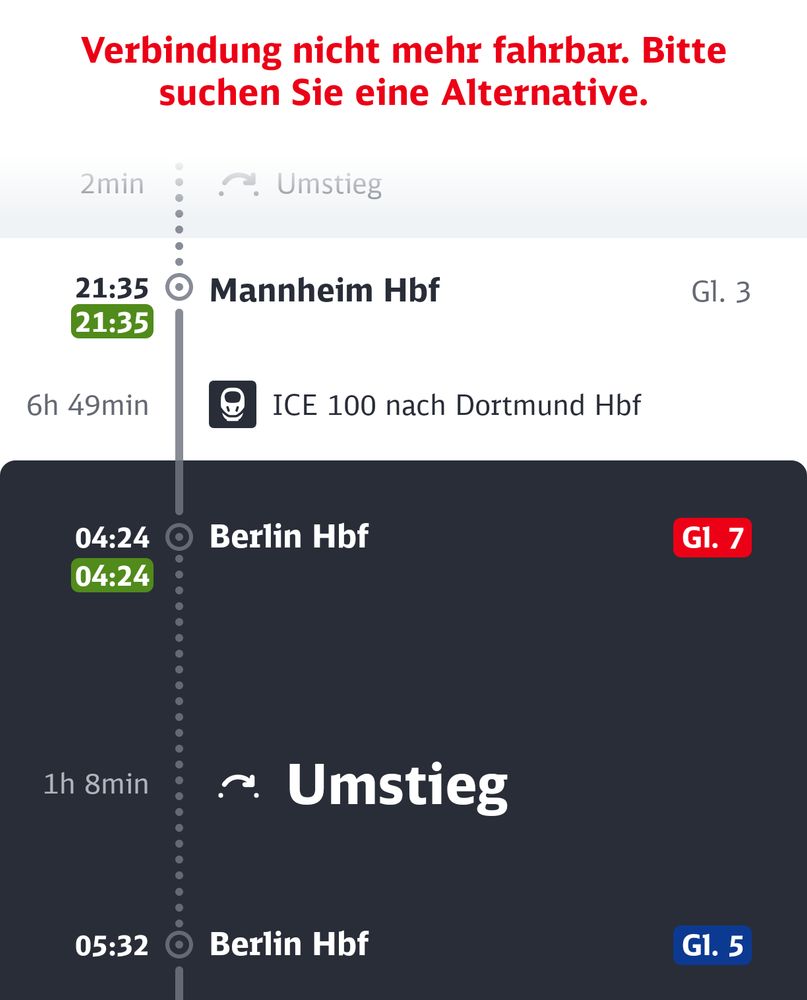Click the 05:32 Berlin Hbf stop circle
The height and width of the screenshot is (1000, 807).
pyautogui.click(x=179, y=944)
